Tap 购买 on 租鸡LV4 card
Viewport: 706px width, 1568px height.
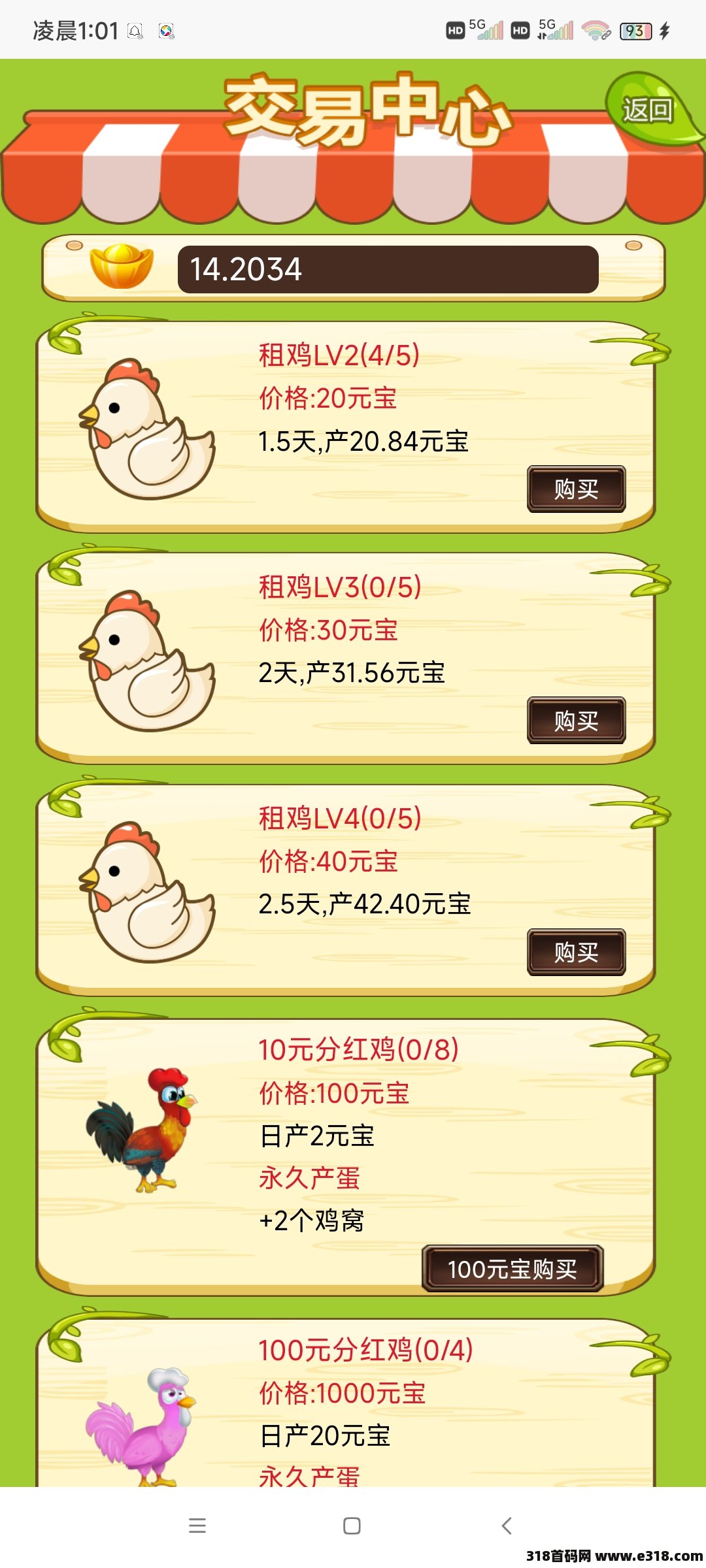coord(576,952)
